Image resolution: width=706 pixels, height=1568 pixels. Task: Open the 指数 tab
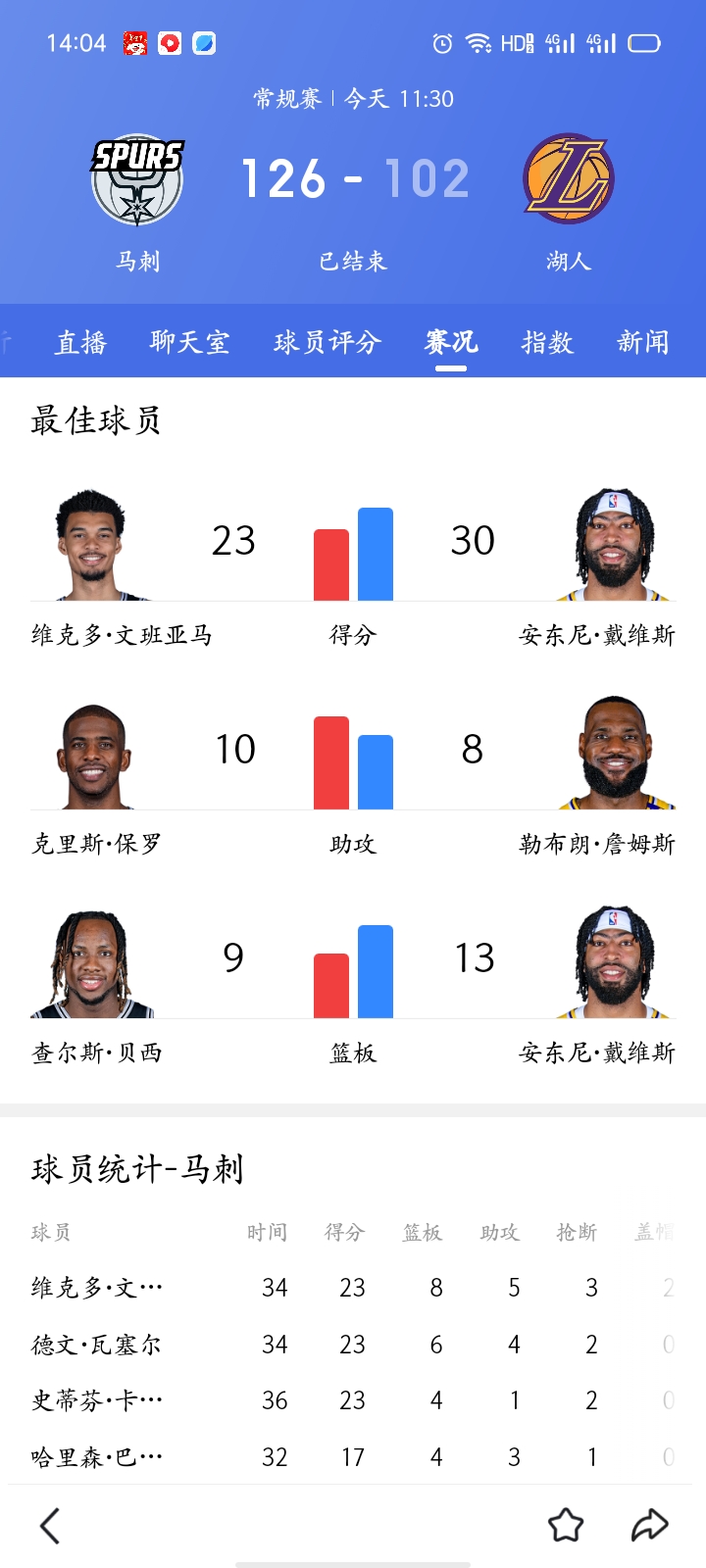tap(546, 343)
